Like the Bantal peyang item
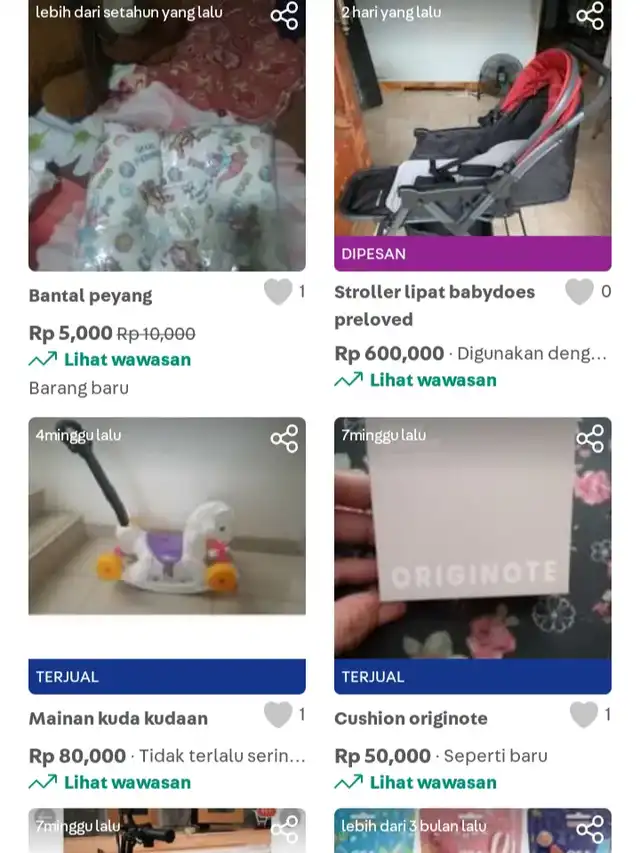Viewport: 640px width, 853px height. 278,292
